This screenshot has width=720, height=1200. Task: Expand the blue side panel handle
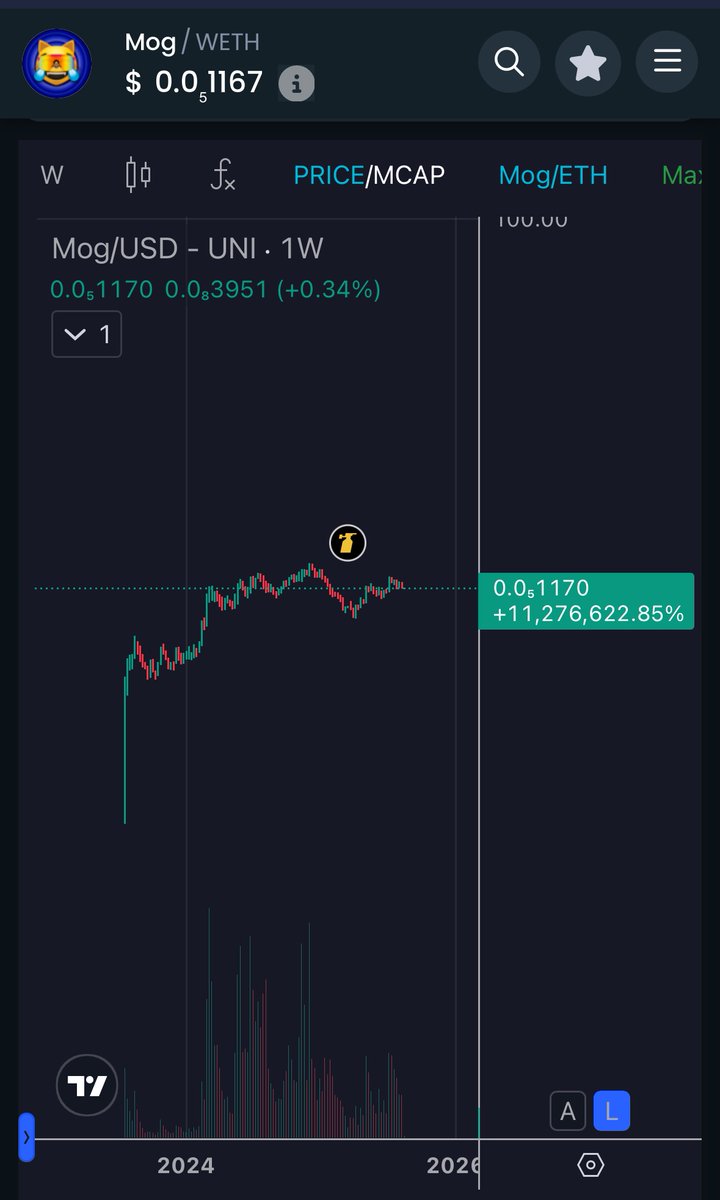(x=26, y=1137)
